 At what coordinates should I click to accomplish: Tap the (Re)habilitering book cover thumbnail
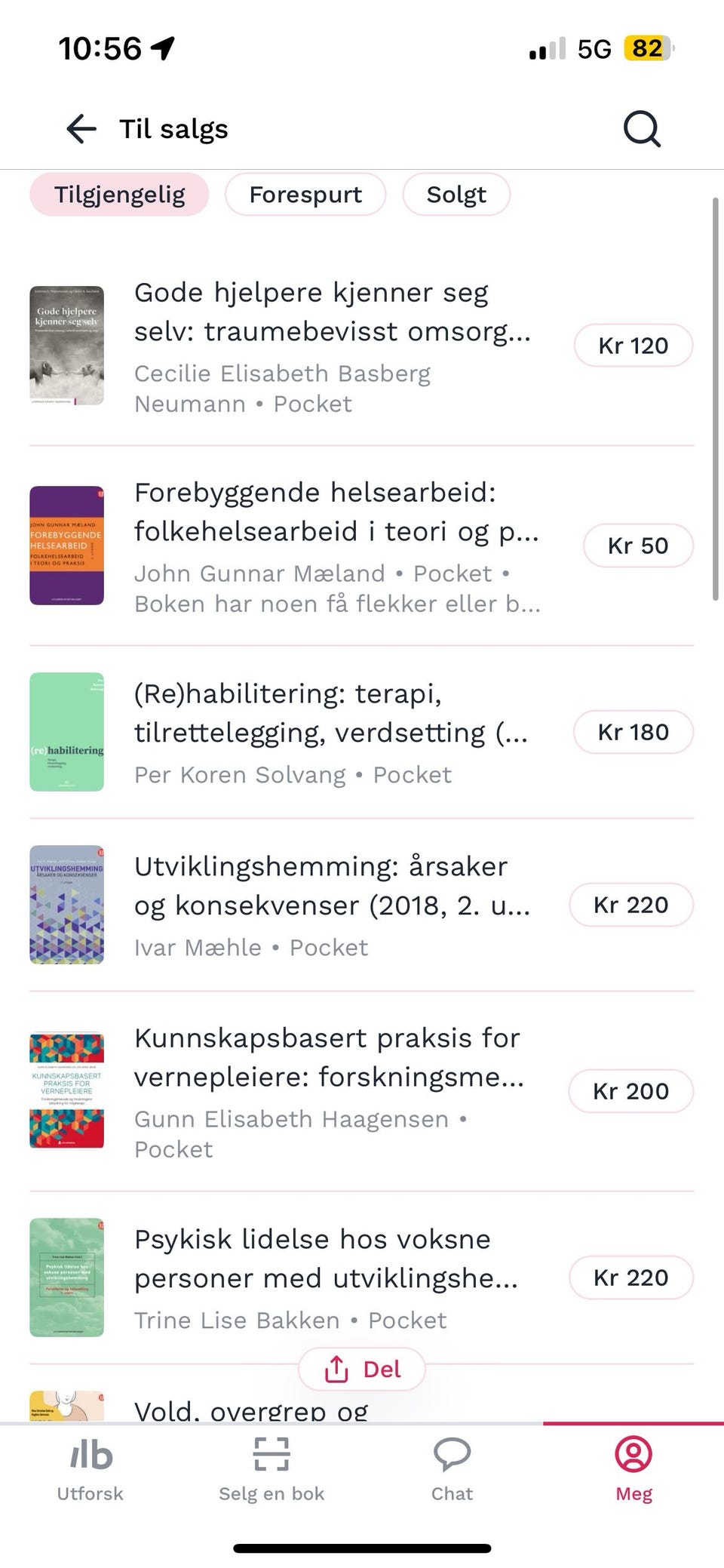(66, 732)
